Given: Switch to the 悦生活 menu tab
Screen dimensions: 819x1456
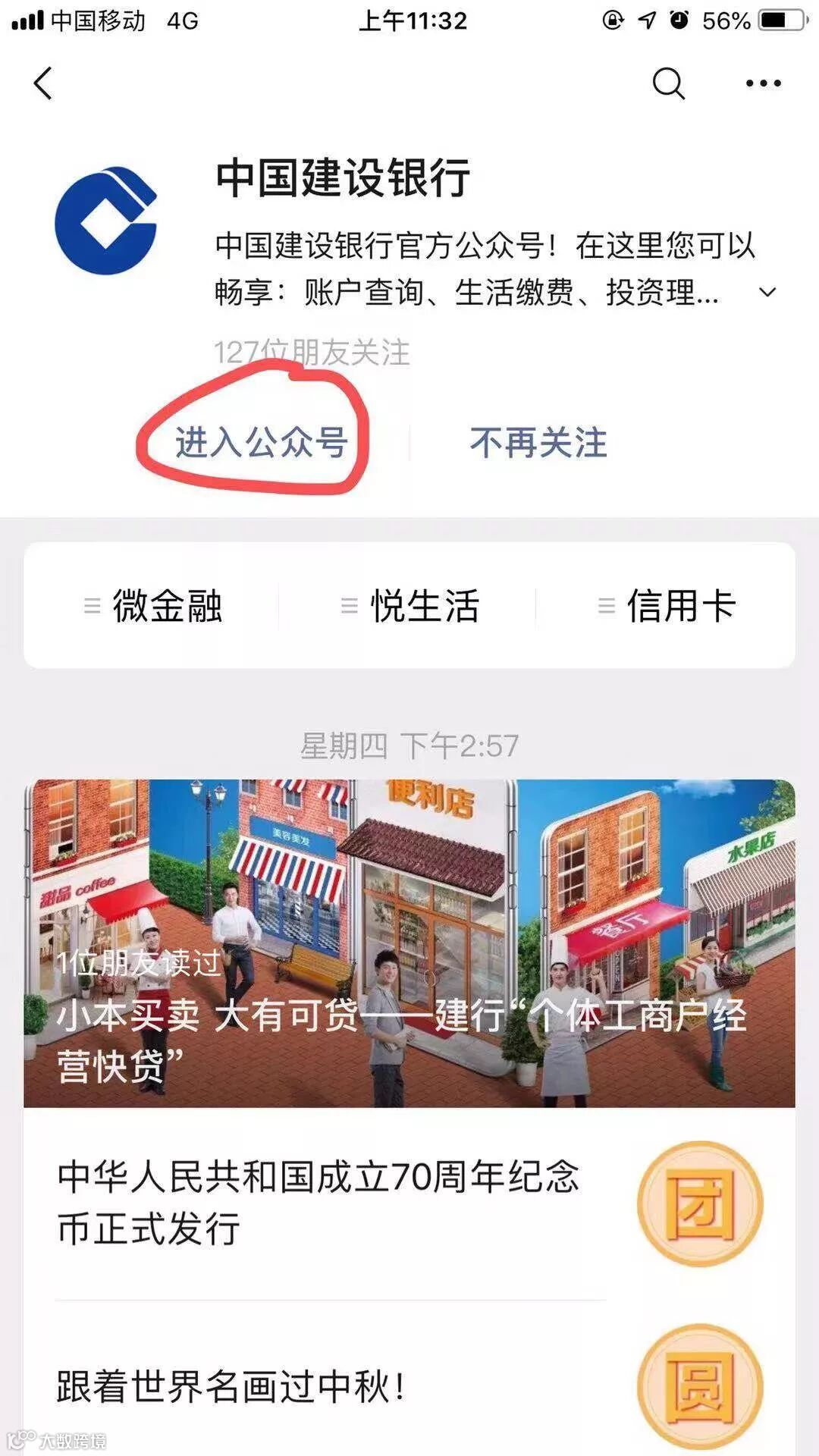Looking at the screenshot, I should 425,607.
